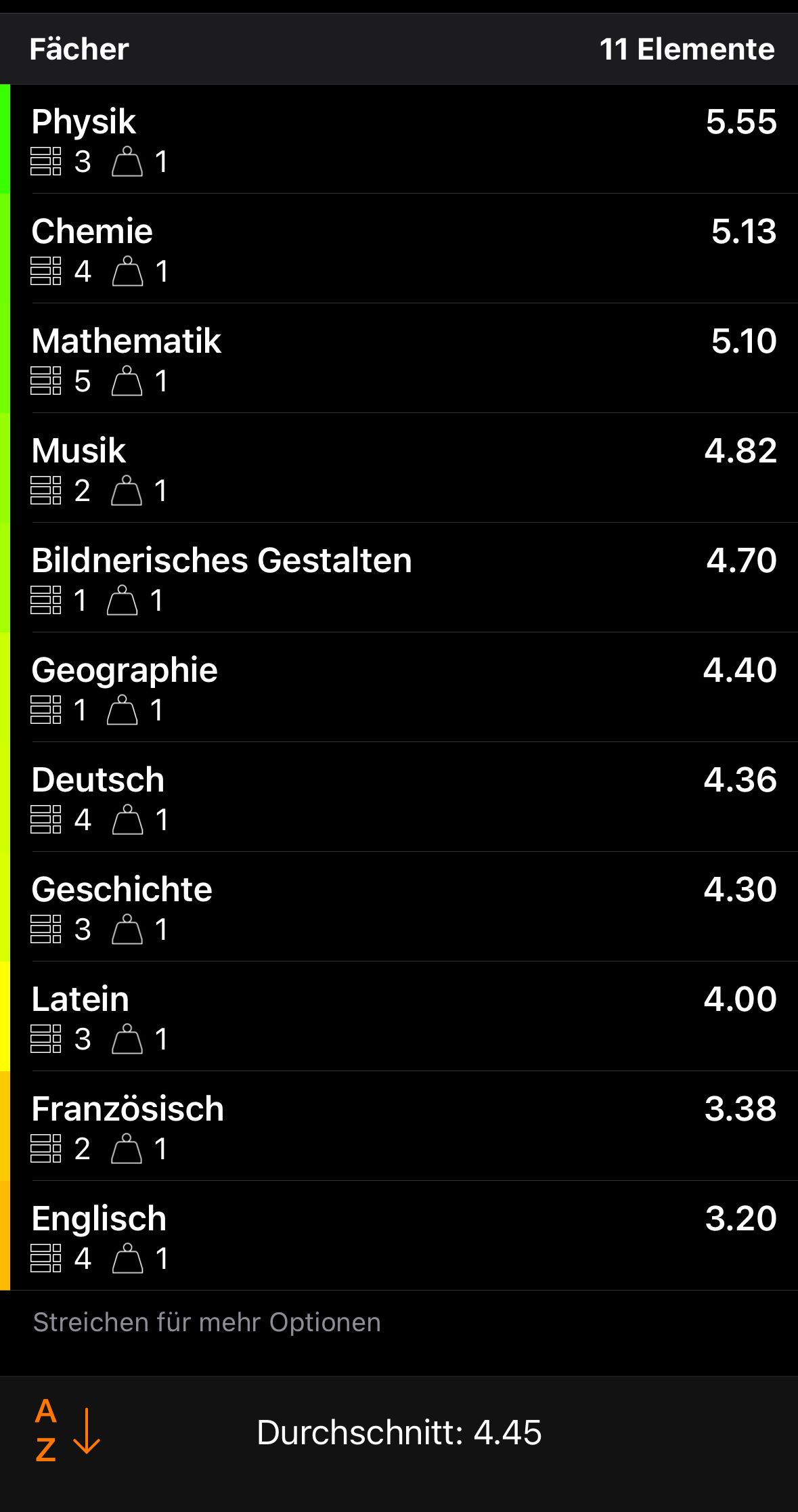This screenshot has height=1512, width=798.
Task: Select the Latein row
Action: (x=399, y=1017)
